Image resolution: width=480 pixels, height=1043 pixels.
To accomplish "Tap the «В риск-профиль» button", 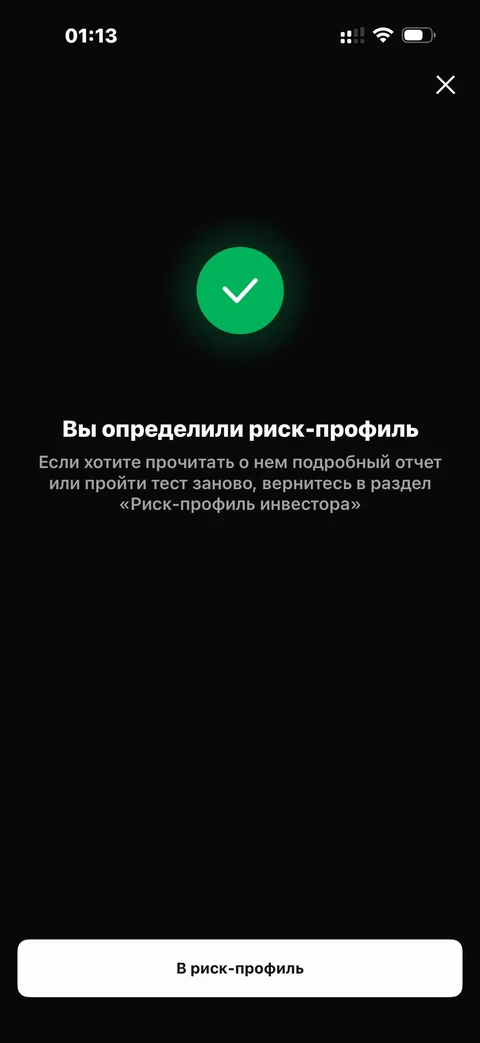I will (240, 968).
